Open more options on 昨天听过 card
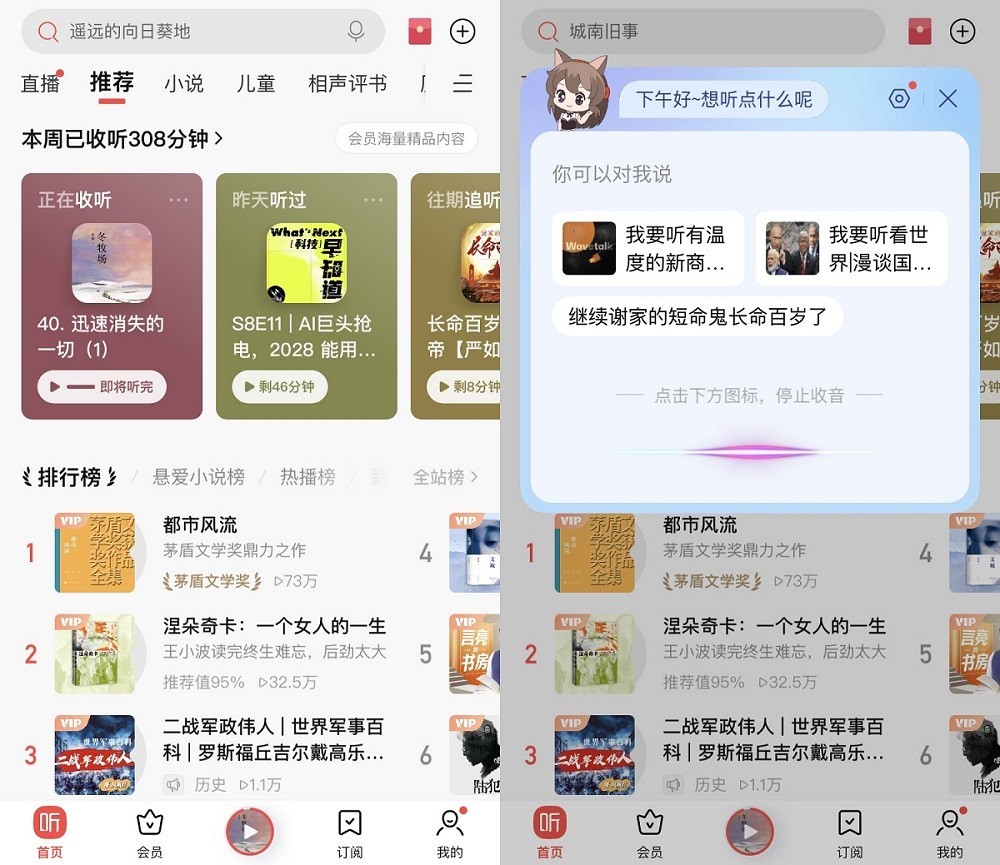The image size is (1000, 865). [373, 200]
